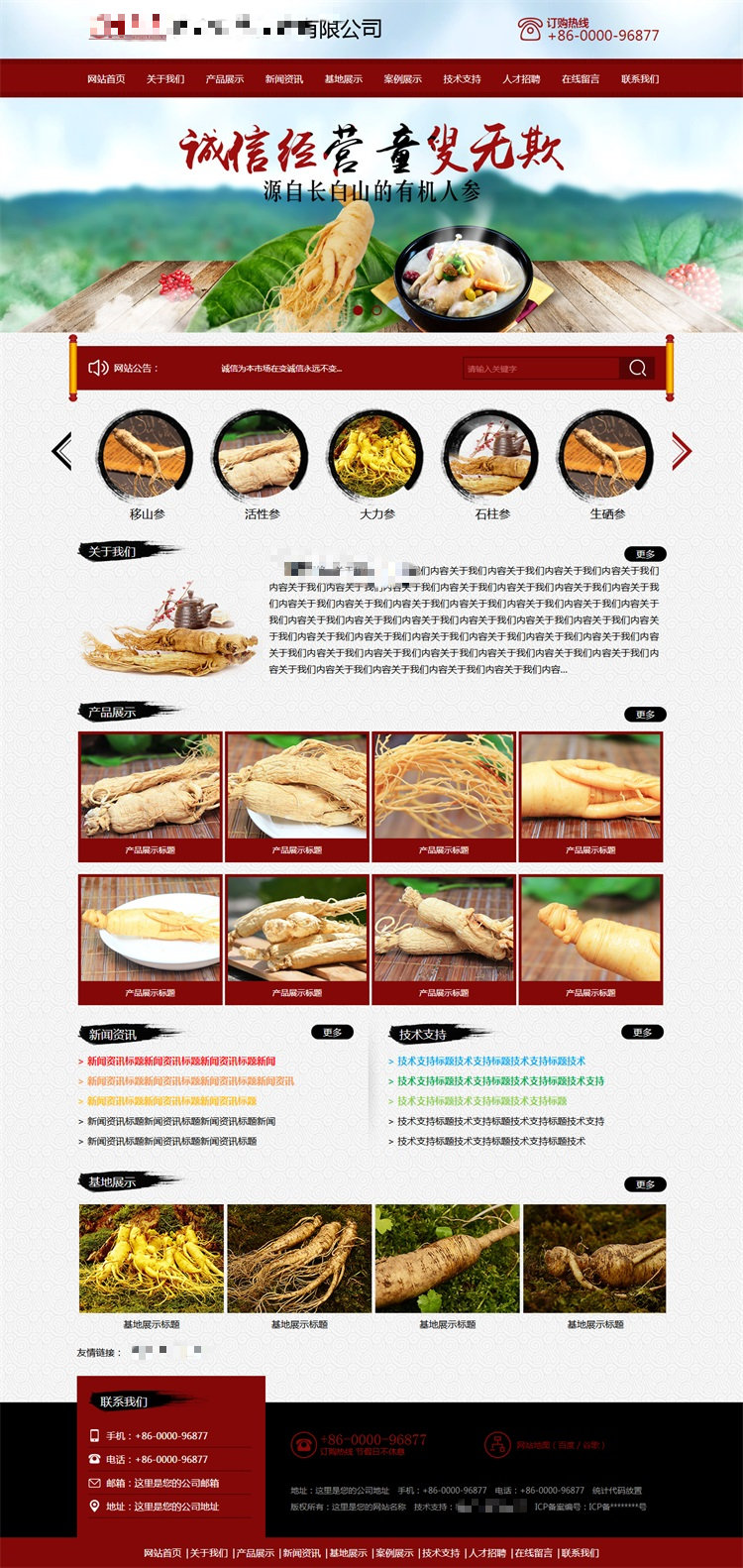The height and width of the screenshot is (1568, 743).
Task: Open the 关于我们 navigation menu item
Action: (x=165, y=79)
